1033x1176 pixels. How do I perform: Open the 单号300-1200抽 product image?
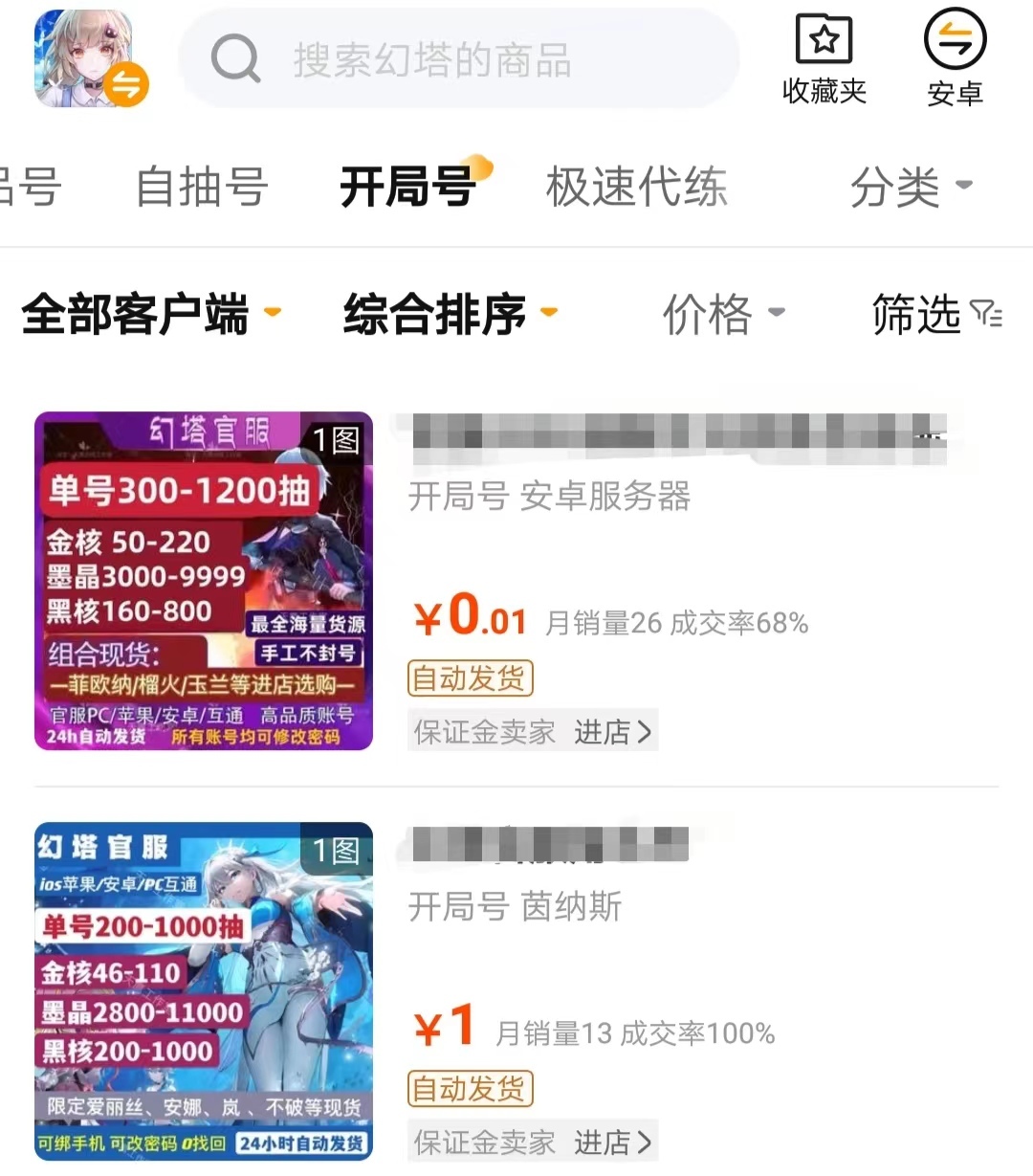[203, 581]
